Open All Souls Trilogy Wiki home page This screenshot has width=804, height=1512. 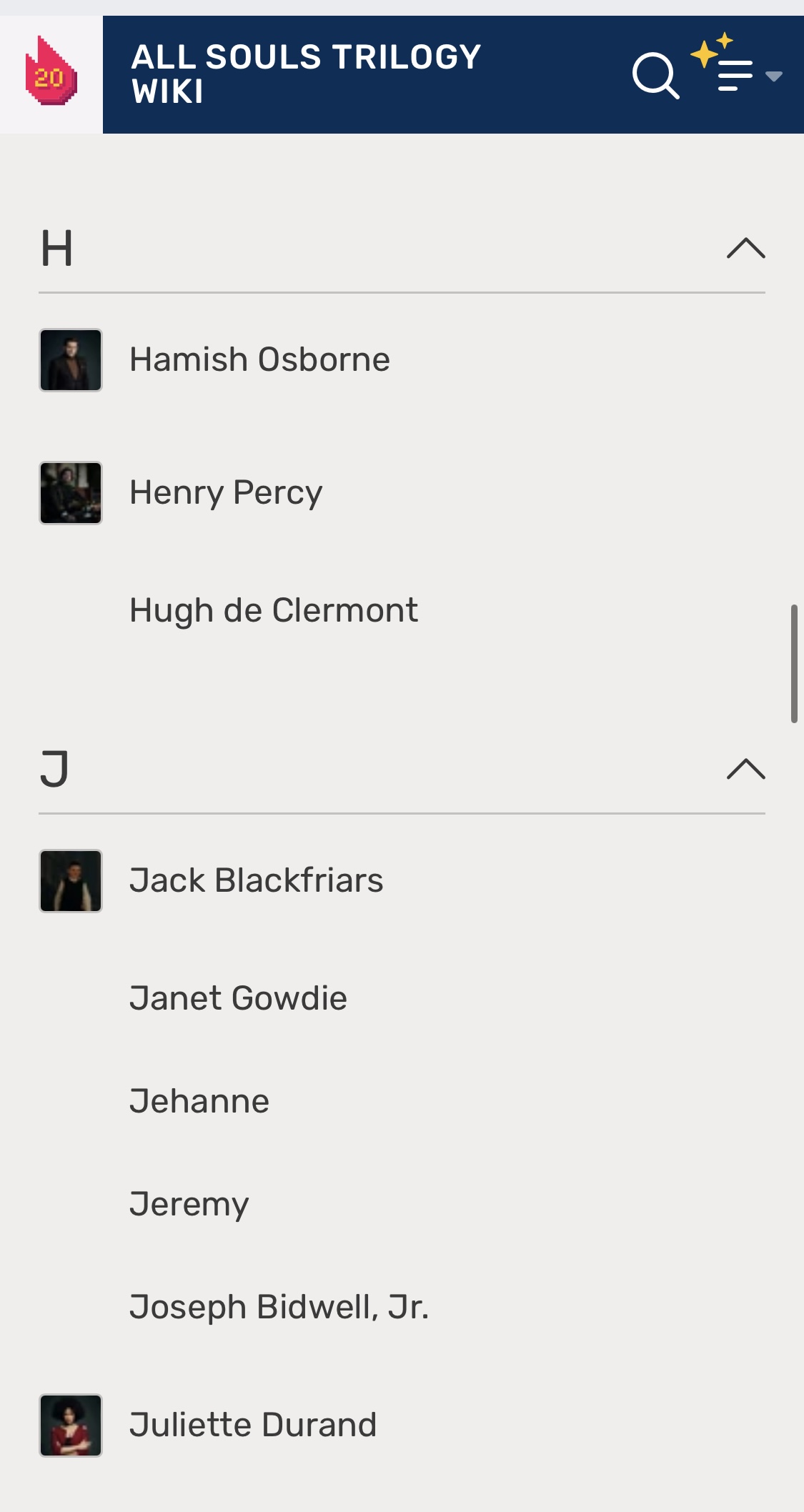[306, 74]
